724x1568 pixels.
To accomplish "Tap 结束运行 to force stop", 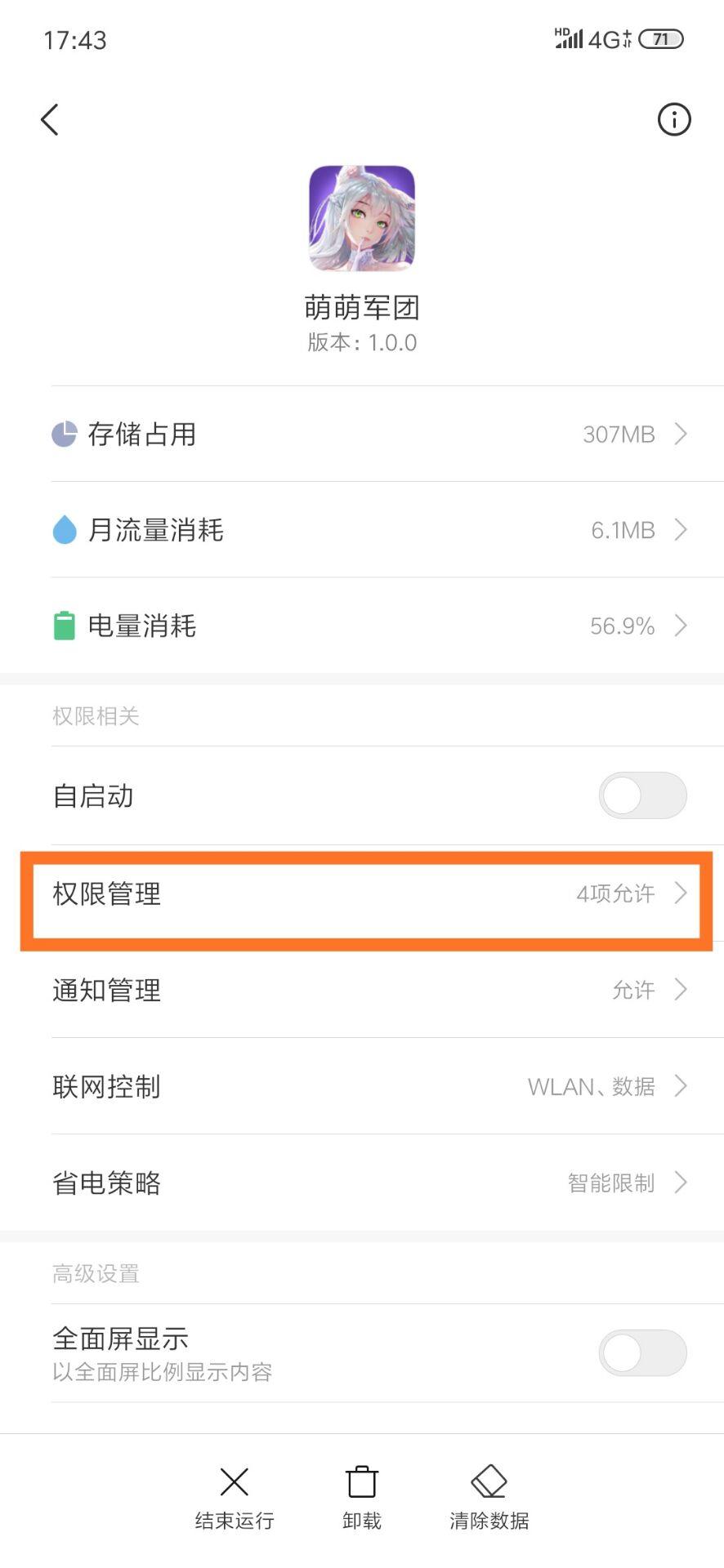I will [x=235, y=1497].
